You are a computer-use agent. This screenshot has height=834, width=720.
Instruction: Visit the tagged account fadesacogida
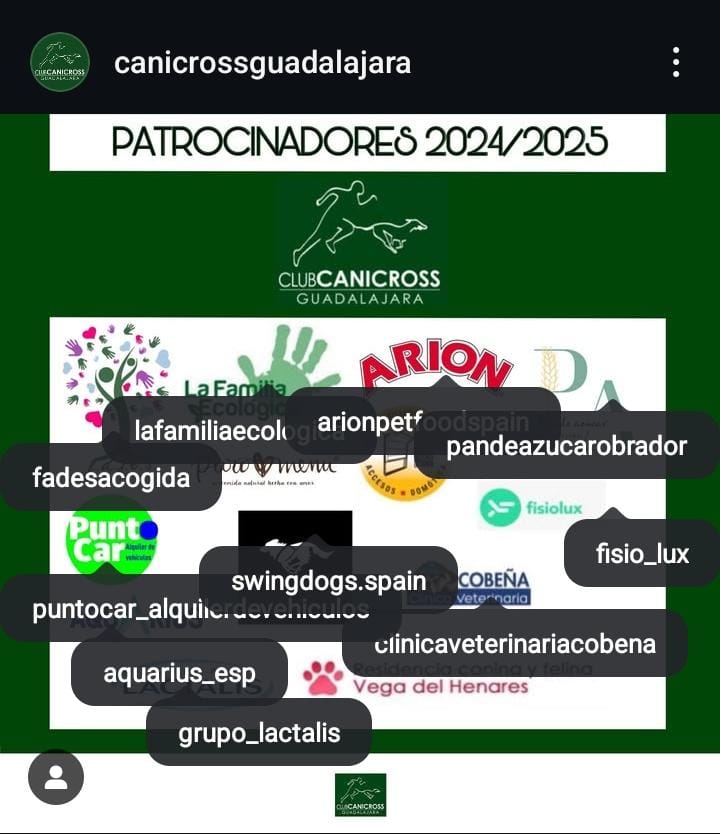(110, 478)
